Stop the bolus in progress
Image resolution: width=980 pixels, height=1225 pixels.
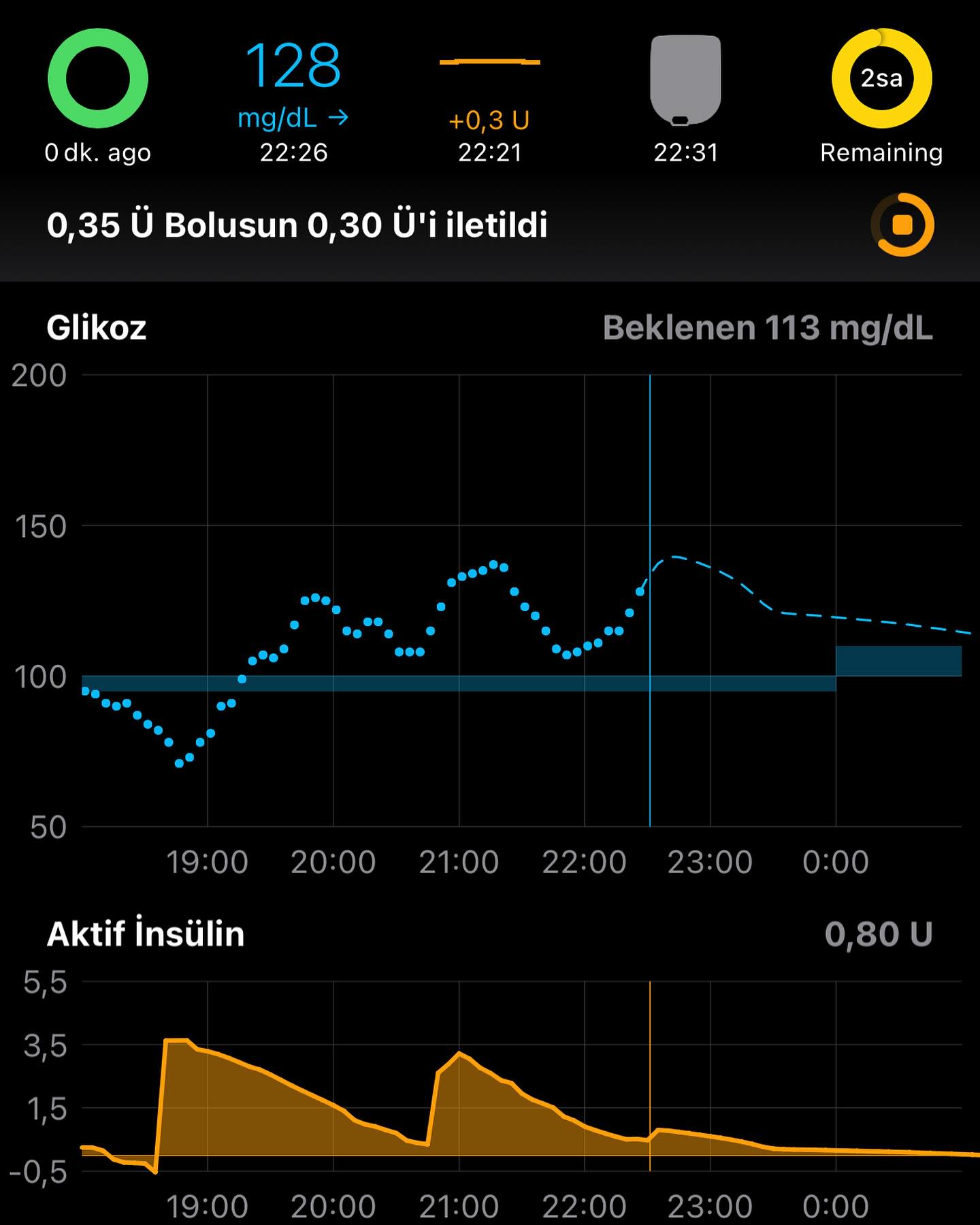pyautogui.click(x=902, y=225)
